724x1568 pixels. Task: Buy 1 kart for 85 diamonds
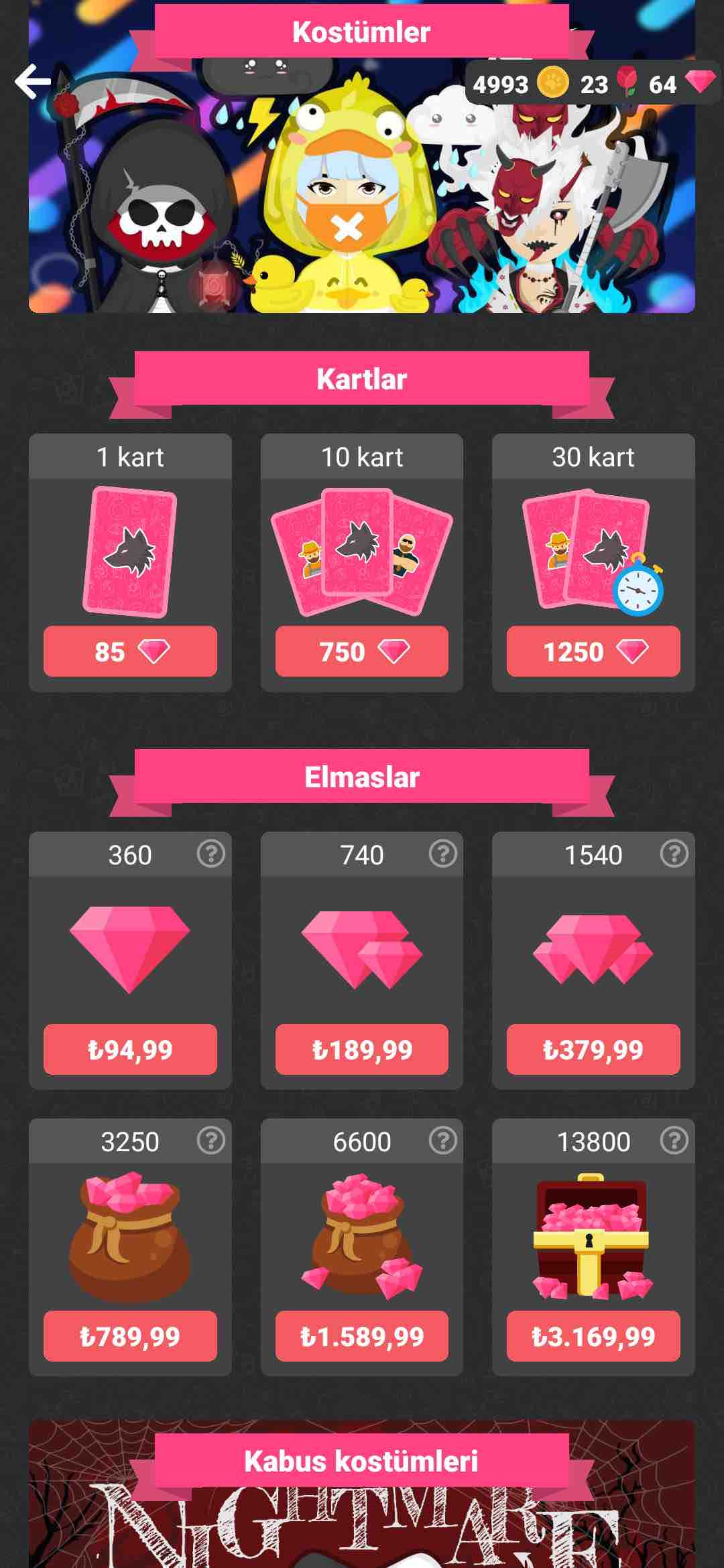(x=130, y=651)
